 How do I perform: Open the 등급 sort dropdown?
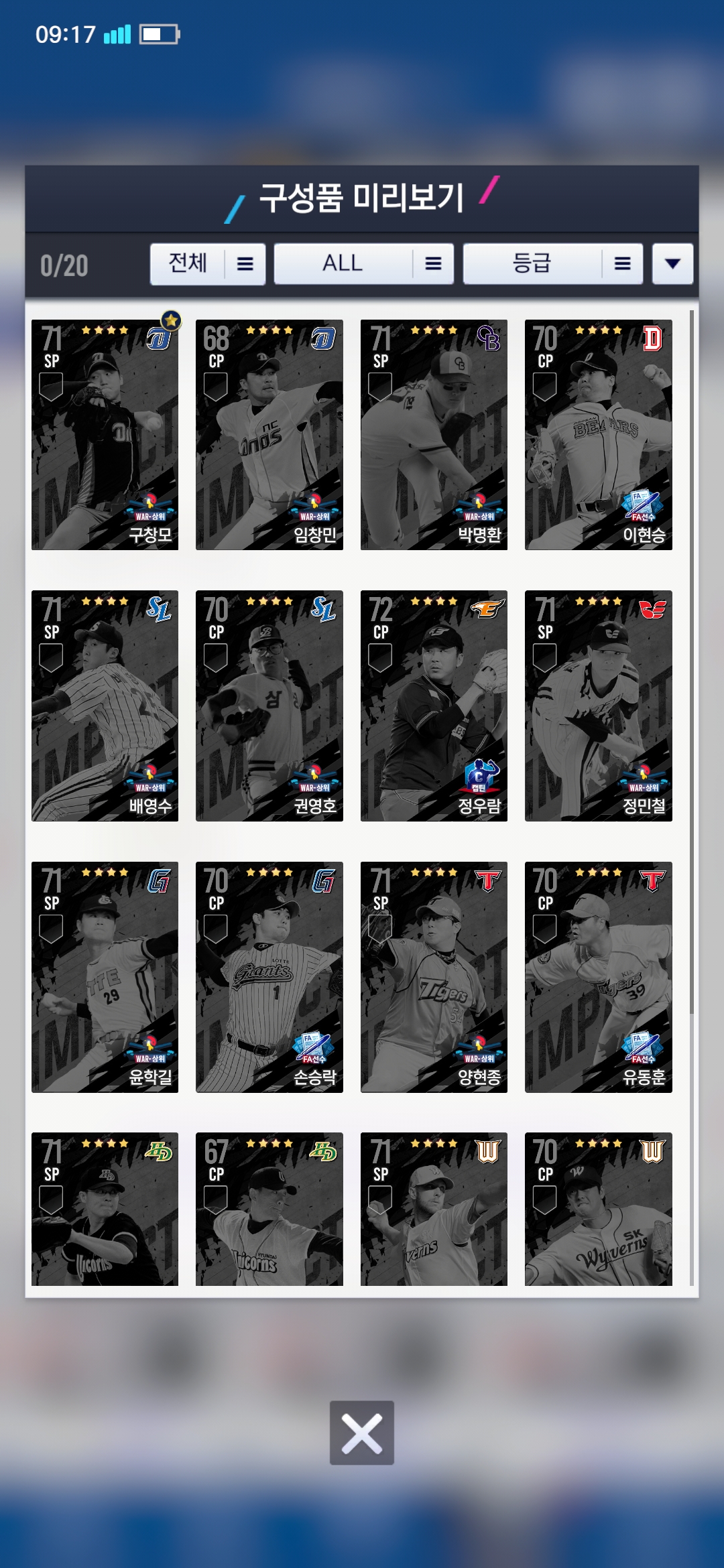(552, 264)
